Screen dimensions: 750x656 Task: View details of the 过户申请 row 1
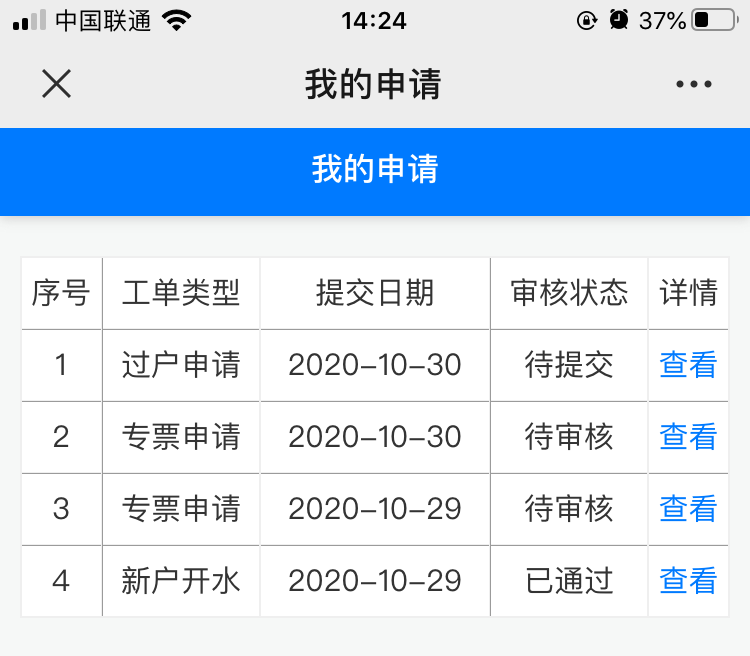click(x=688, y=365)
